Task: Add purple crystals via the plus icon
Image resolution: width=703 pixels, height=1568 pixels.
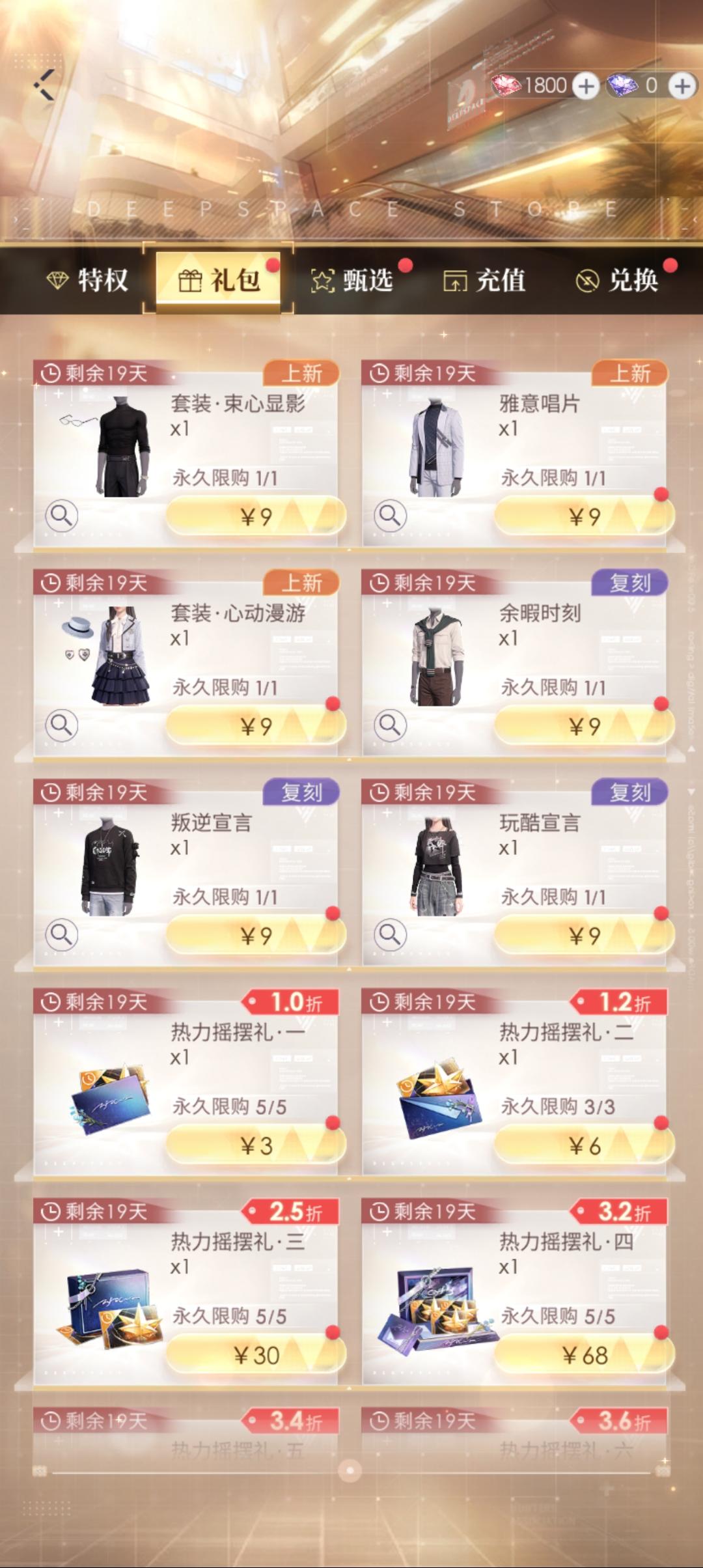Action: pos(681,85)
